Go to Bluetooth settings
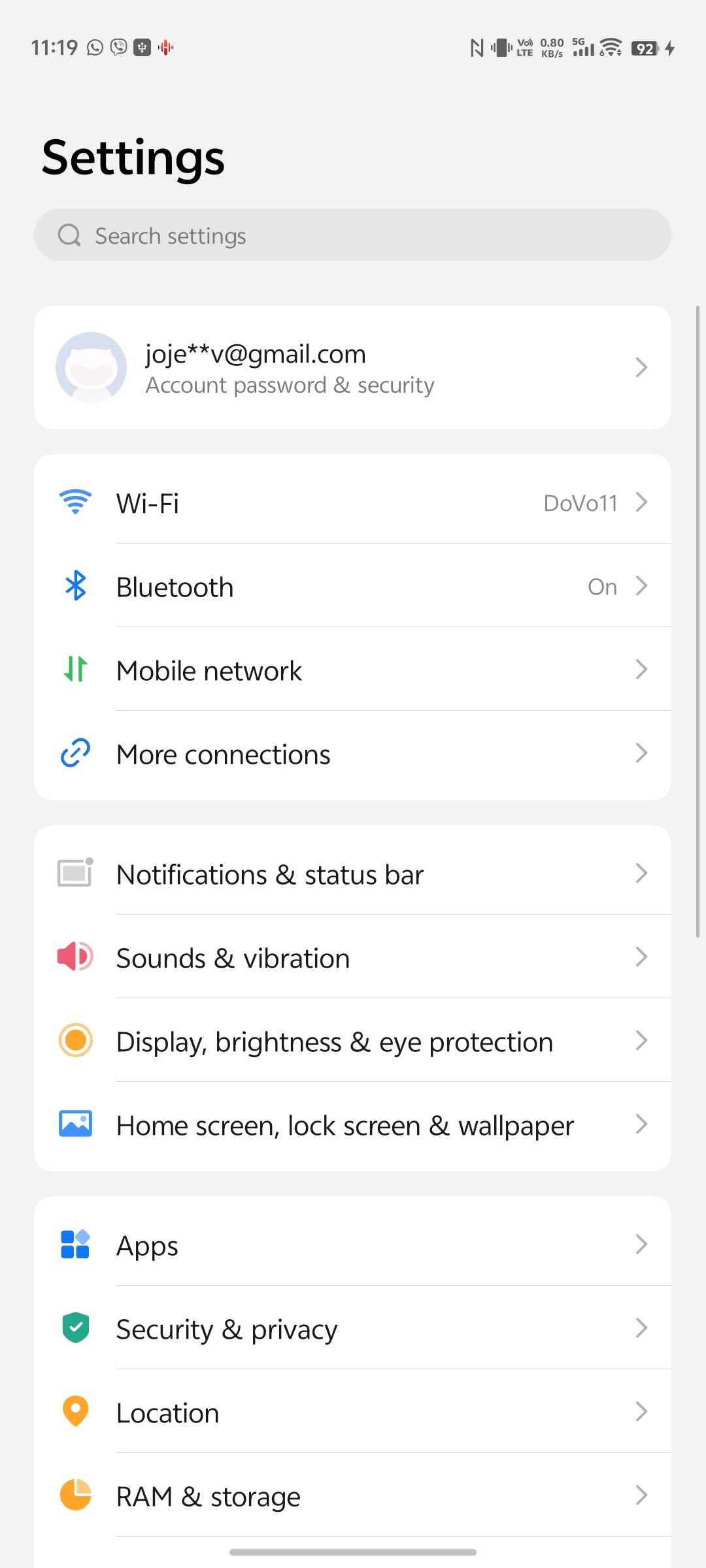The image size is (706, 1568). click(352, 586)
